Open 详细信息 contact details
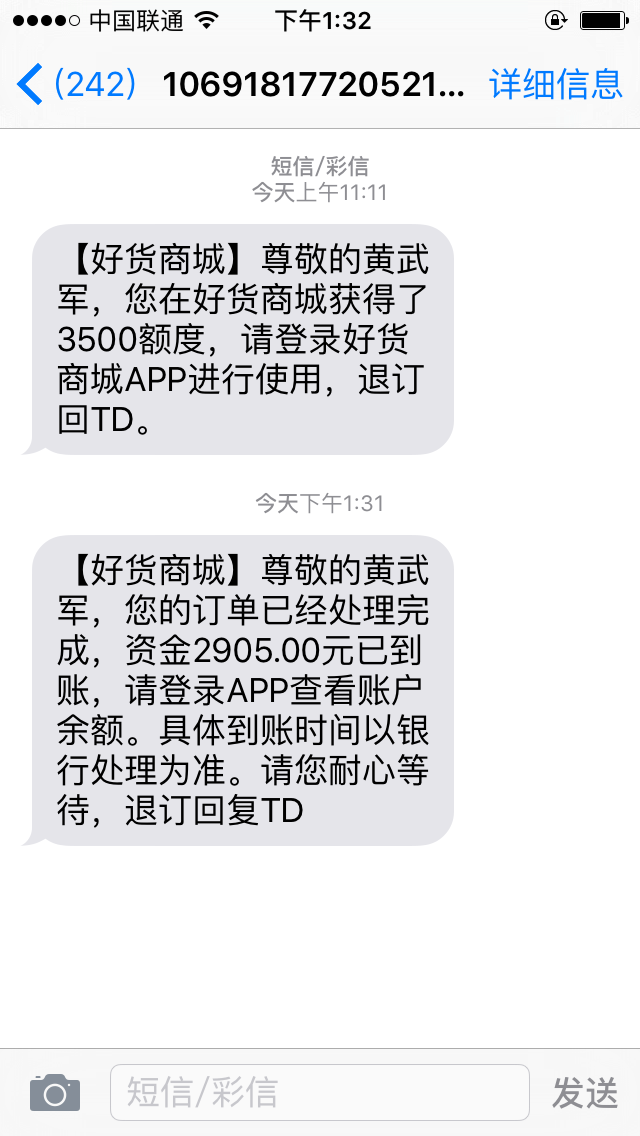640x1136 pixels. point(556,84)
